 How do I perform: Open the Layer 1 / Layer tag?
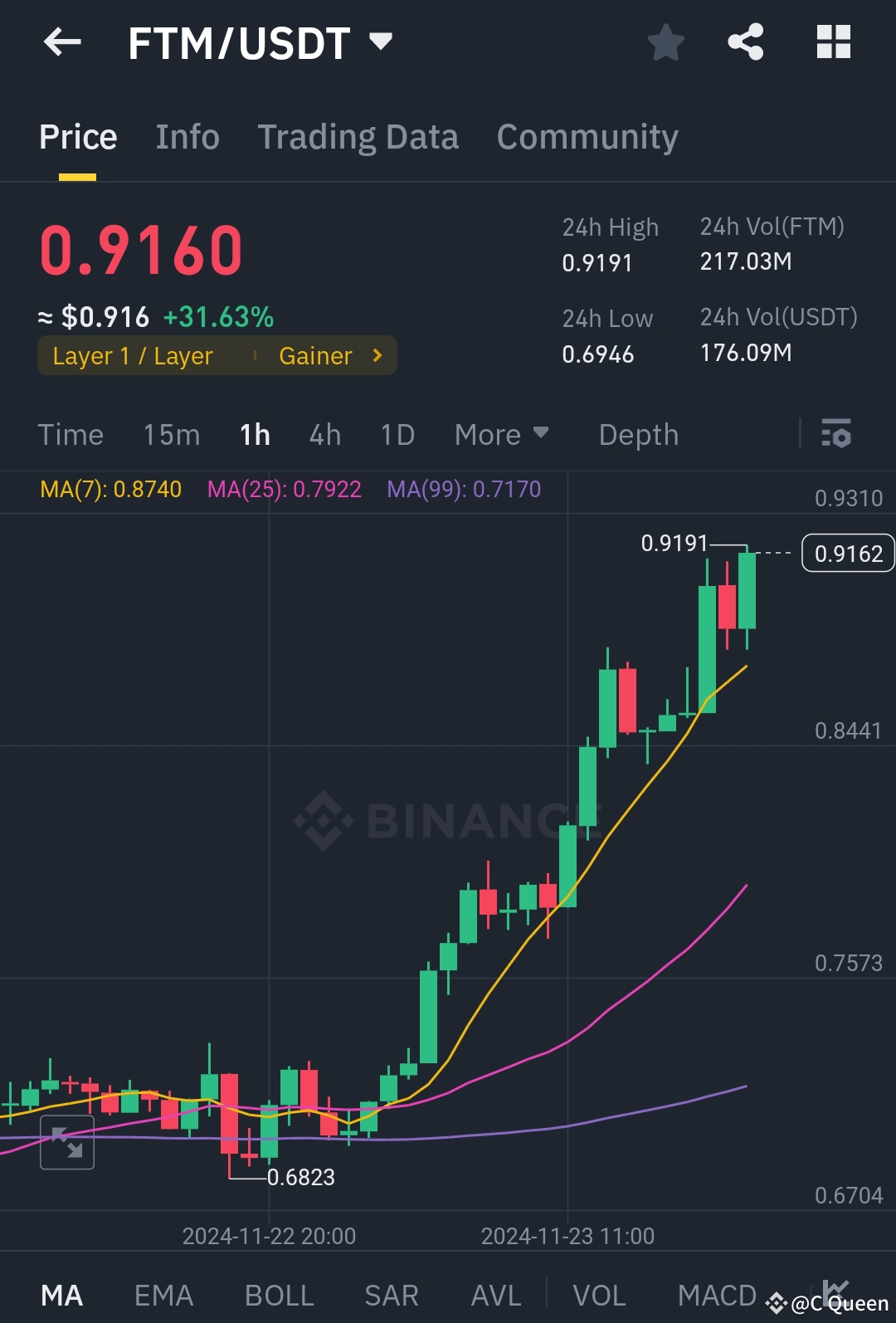pos(132,355)
